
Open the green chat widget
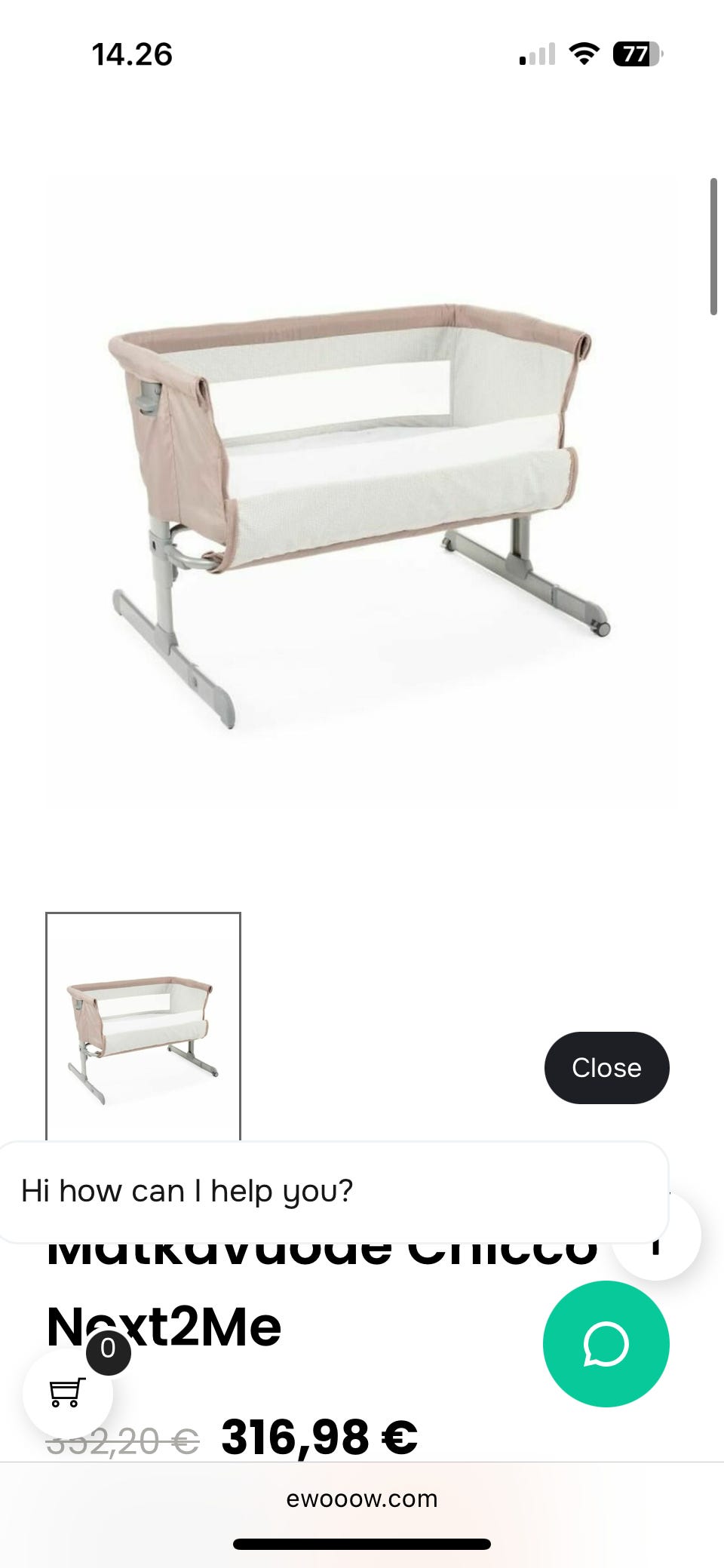pos(606,1343)
